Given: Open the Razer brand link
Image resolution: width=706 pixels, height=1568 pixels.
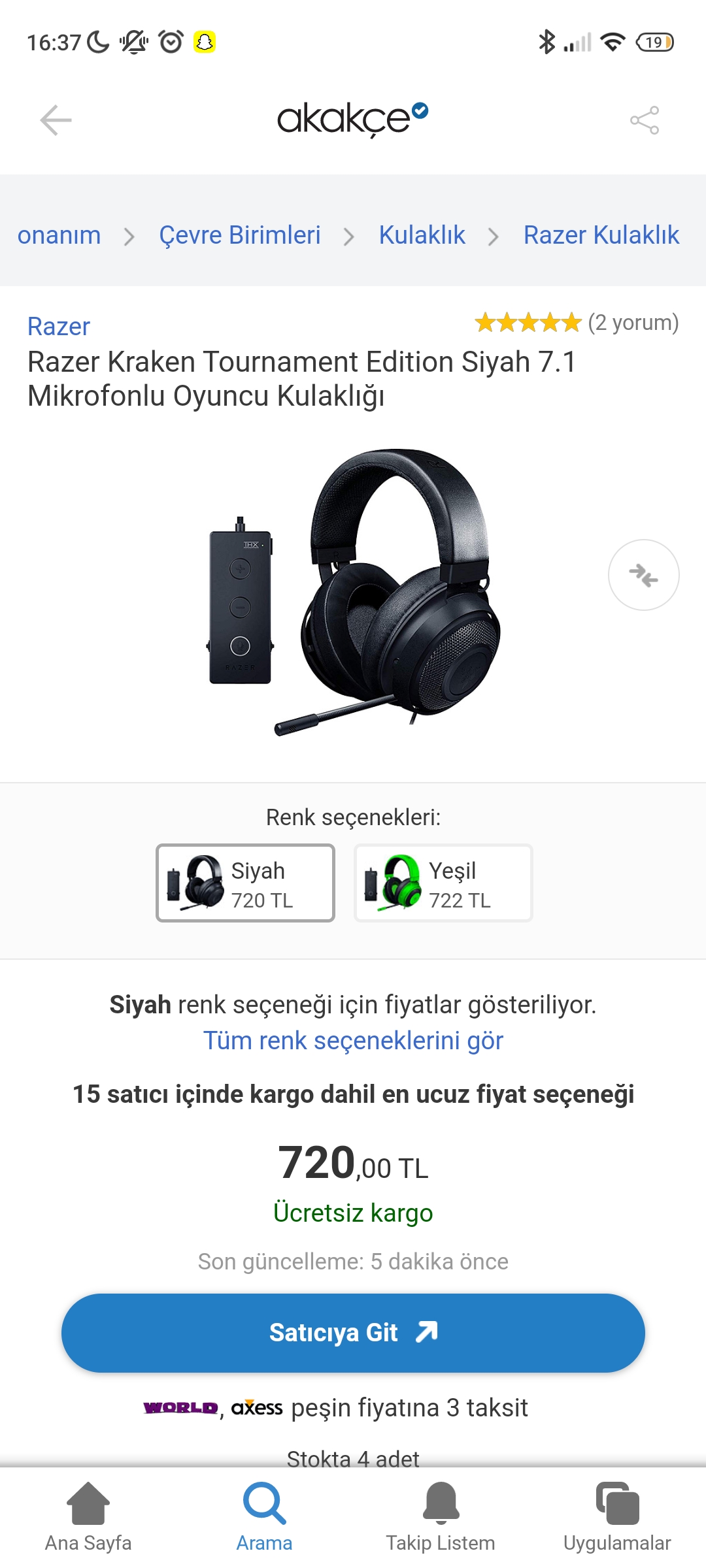Looking at the screenshot, I should click(x=59, y=327).
